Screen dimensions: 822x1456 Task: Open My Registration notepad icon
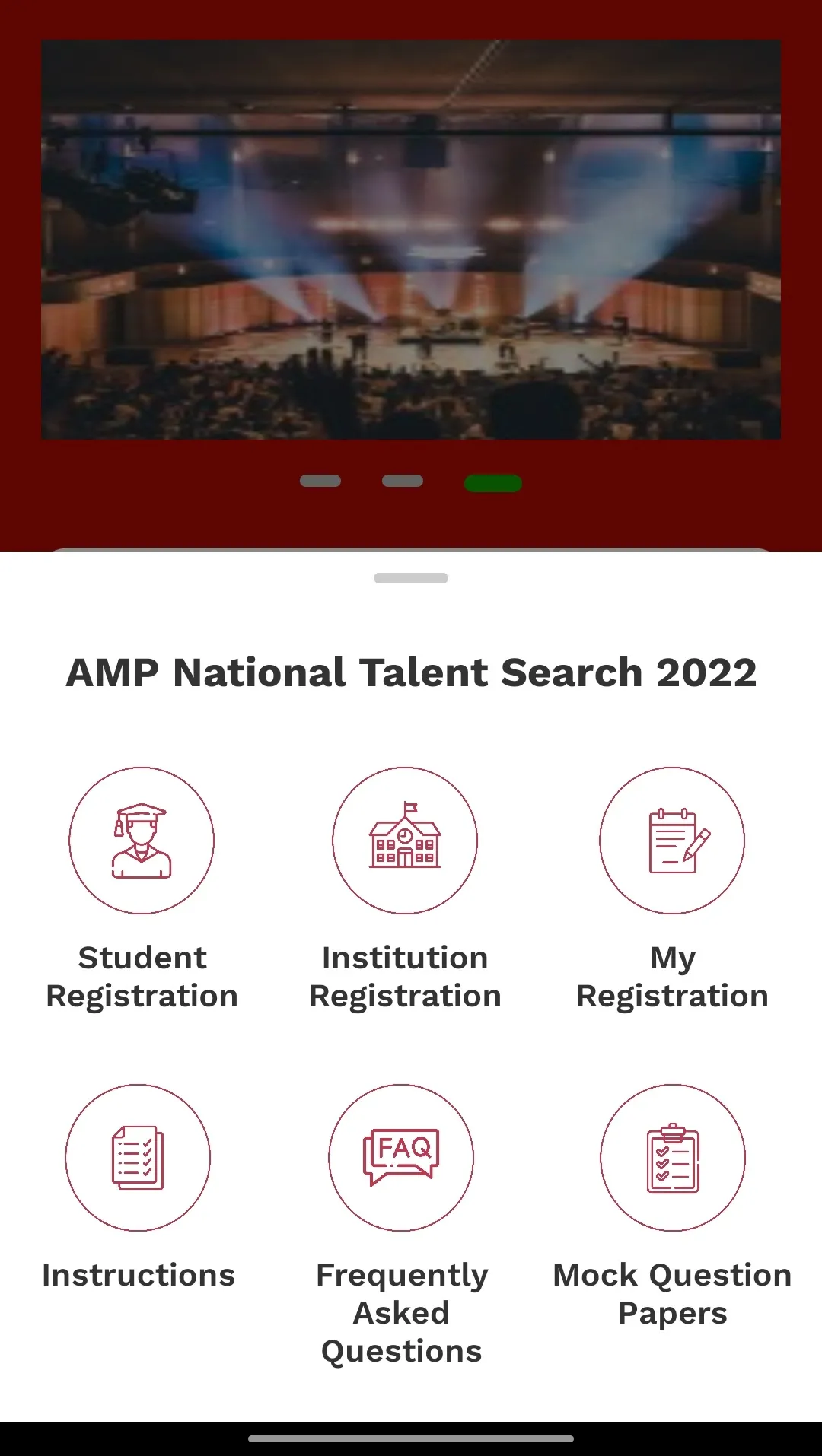point(671,841)
